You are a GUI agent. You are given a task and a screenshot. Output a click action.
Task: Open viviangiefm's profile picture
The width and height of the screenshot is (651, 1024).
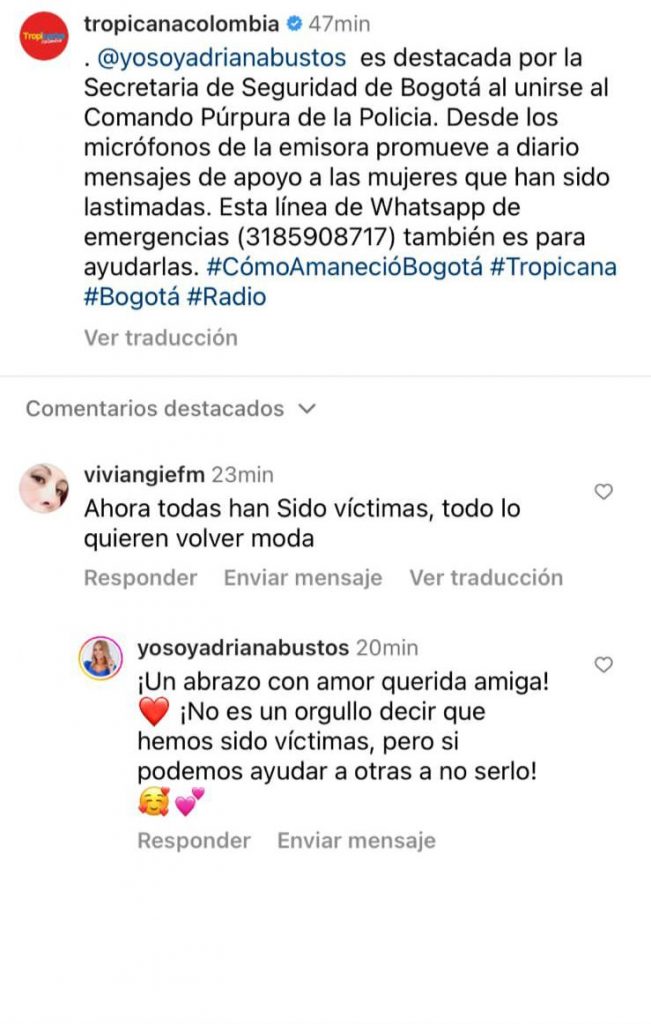(45, 489)
